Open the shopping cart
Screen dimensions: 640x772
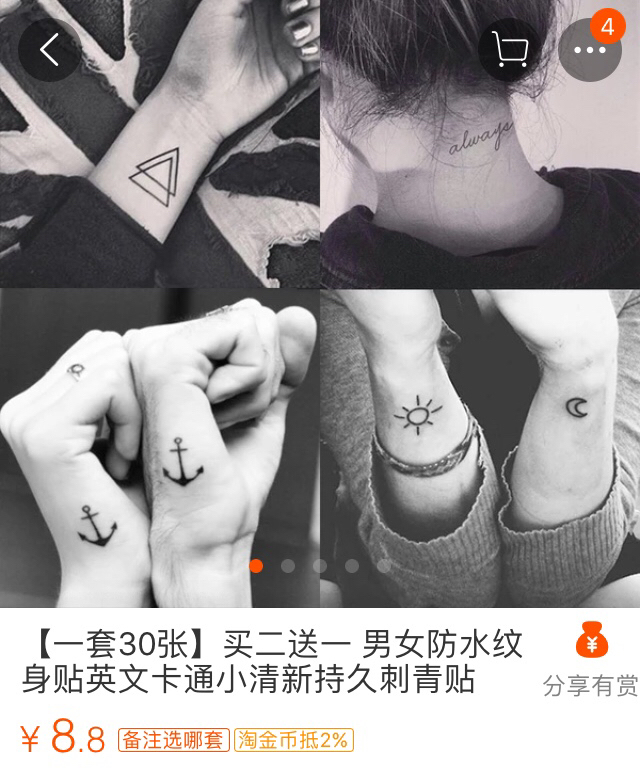[x=509, y=49]
